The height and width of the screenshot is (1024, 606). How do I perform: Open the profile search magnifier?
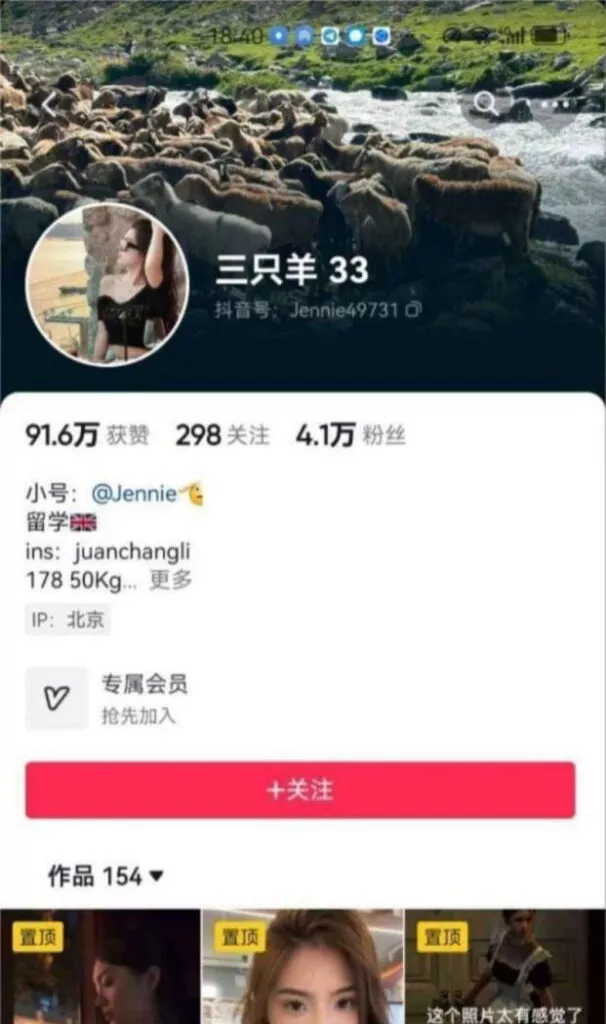485,102
